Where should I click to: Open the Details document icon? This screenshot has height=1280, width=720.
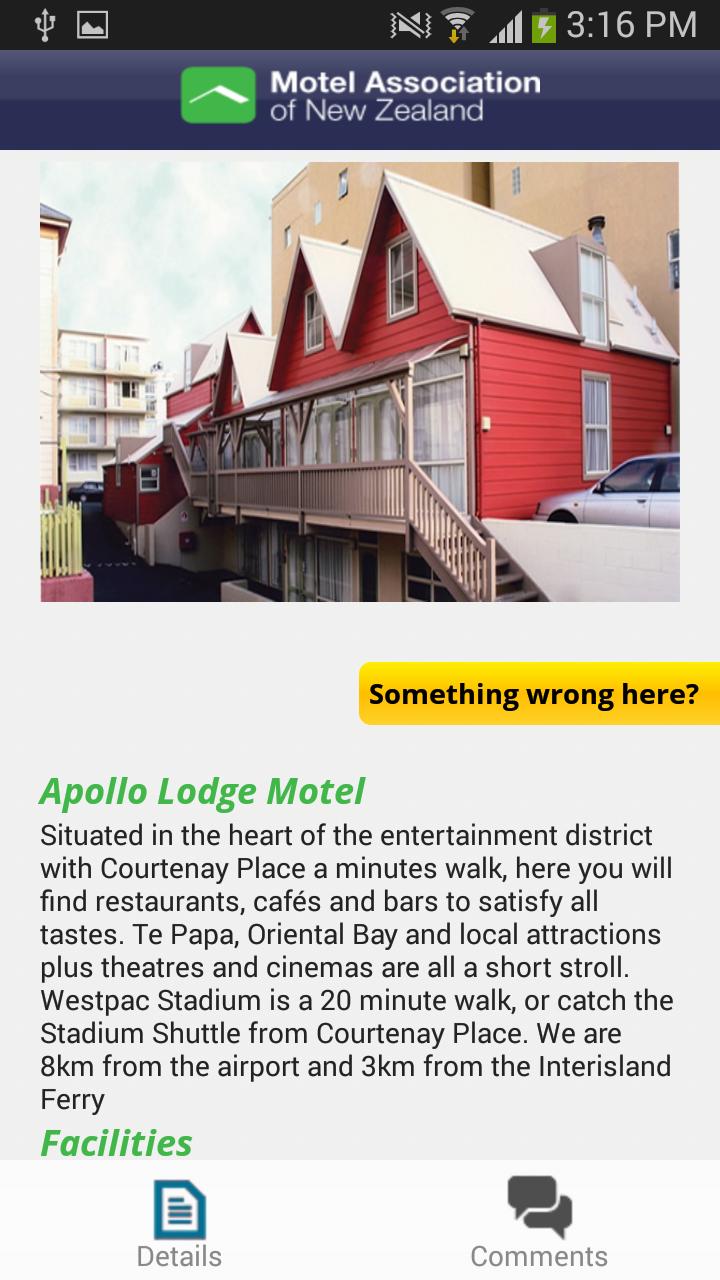tap(179, 1207)
